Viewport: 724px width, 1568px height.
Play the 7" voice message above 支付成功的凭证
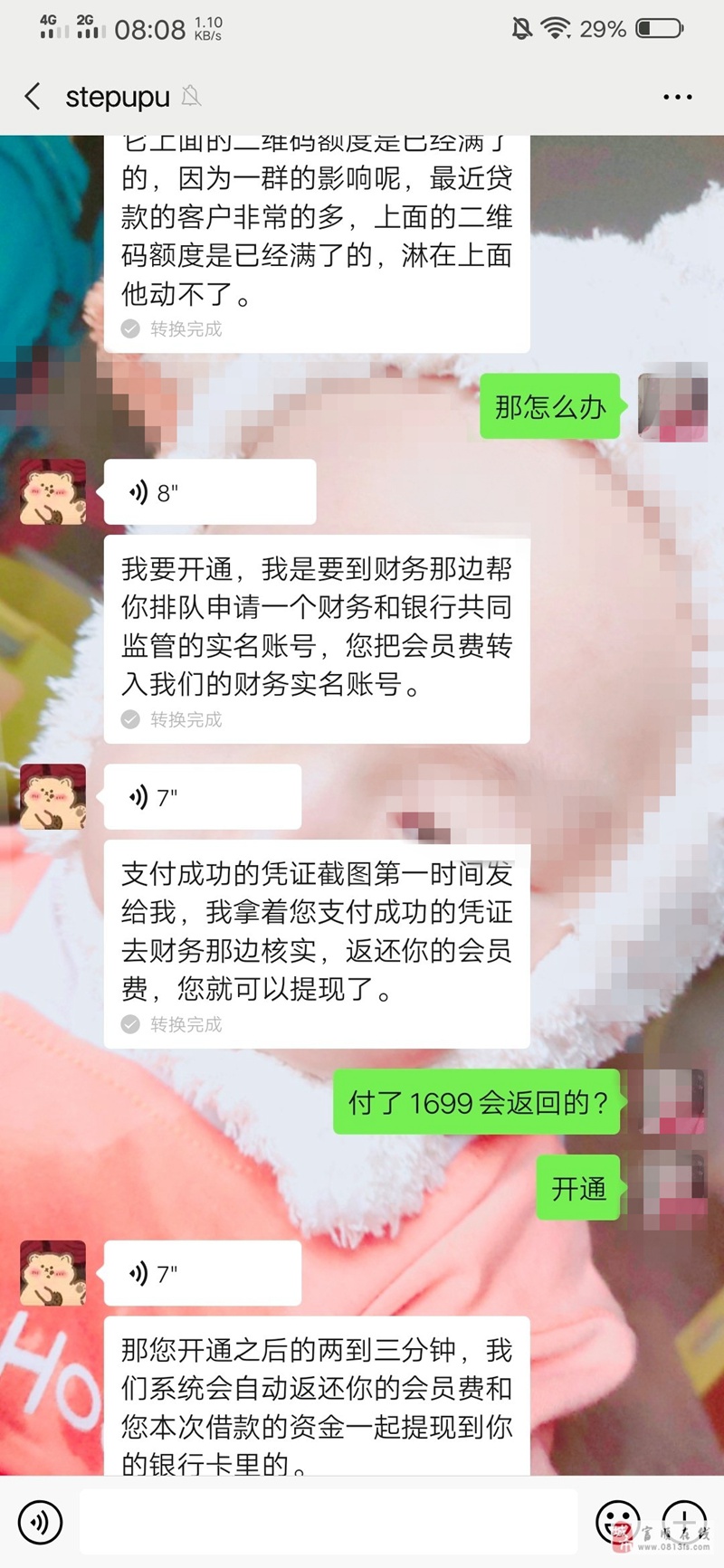pos(202,797)
